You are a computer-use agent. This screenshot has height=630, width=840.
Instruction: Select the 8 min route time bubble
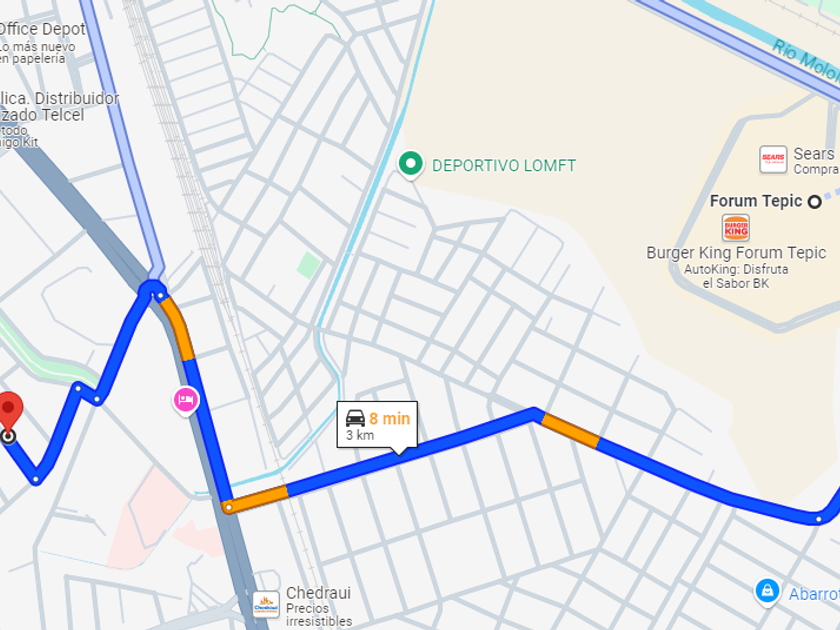pos(377,425)
